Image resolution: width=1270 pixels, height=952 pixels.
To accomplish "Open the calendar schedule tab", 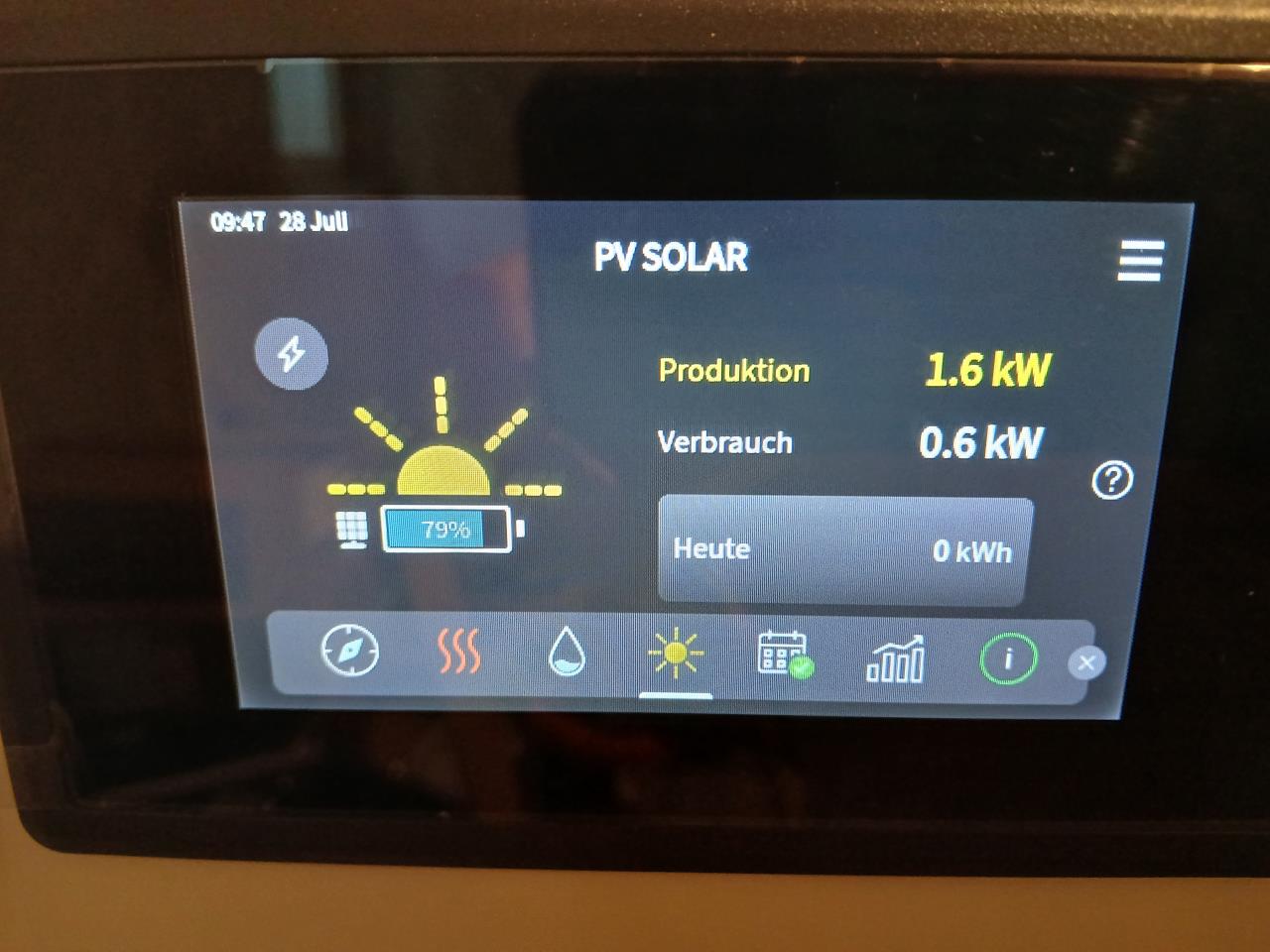I will 785,655.
